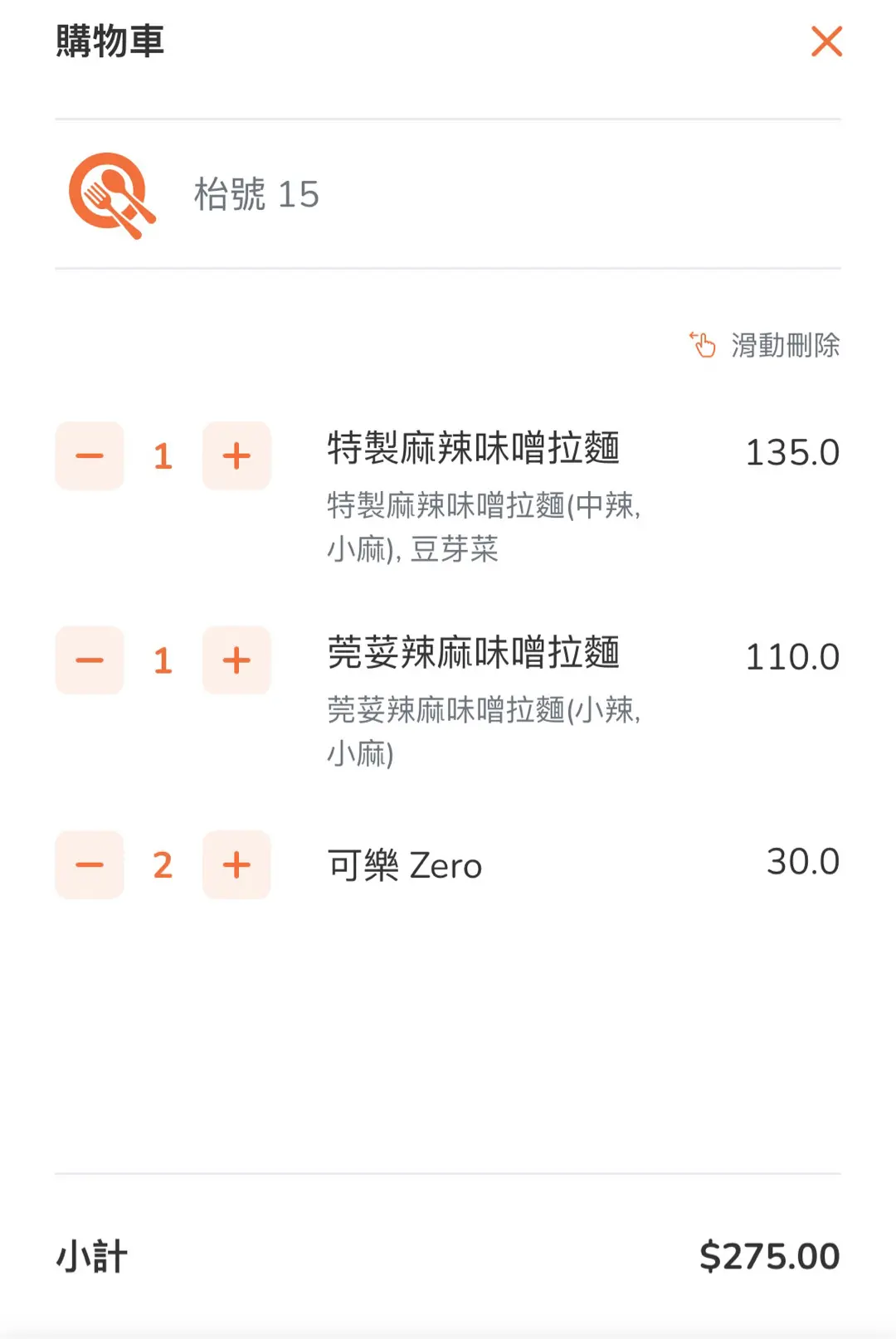
Task: Add one more 莞荽辣麻味噌拉麵
Action: (236, 660)
